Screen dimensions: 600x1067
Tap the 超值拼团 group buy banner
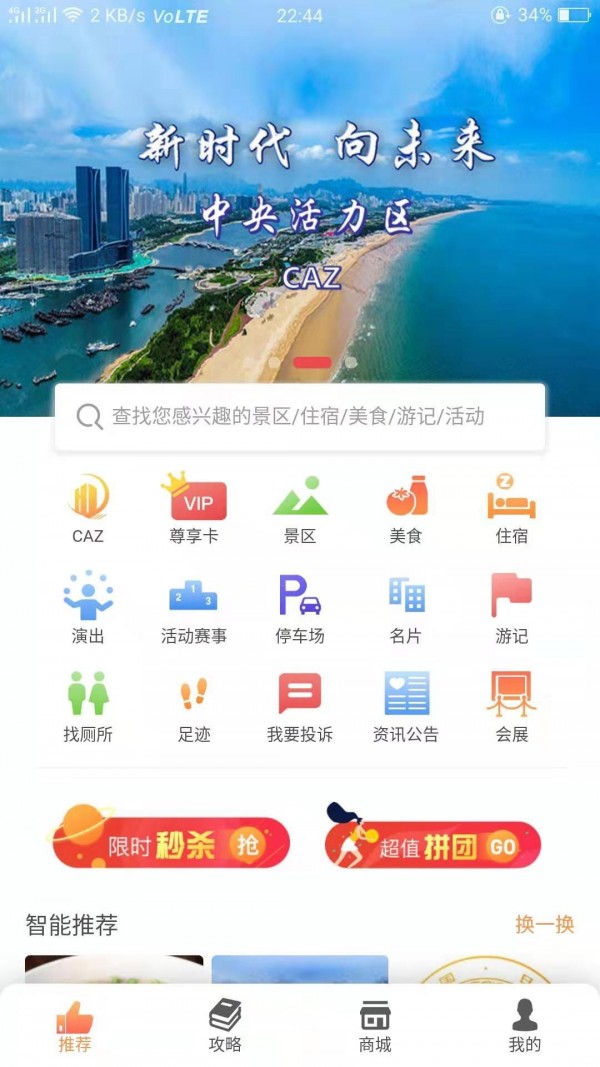click(432, 842)
